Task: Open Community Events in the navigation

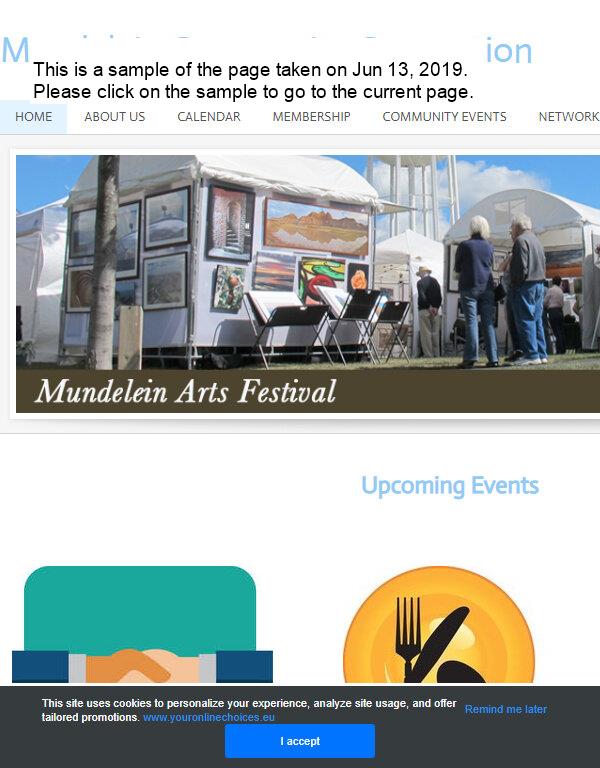Action: coord(444,117)
